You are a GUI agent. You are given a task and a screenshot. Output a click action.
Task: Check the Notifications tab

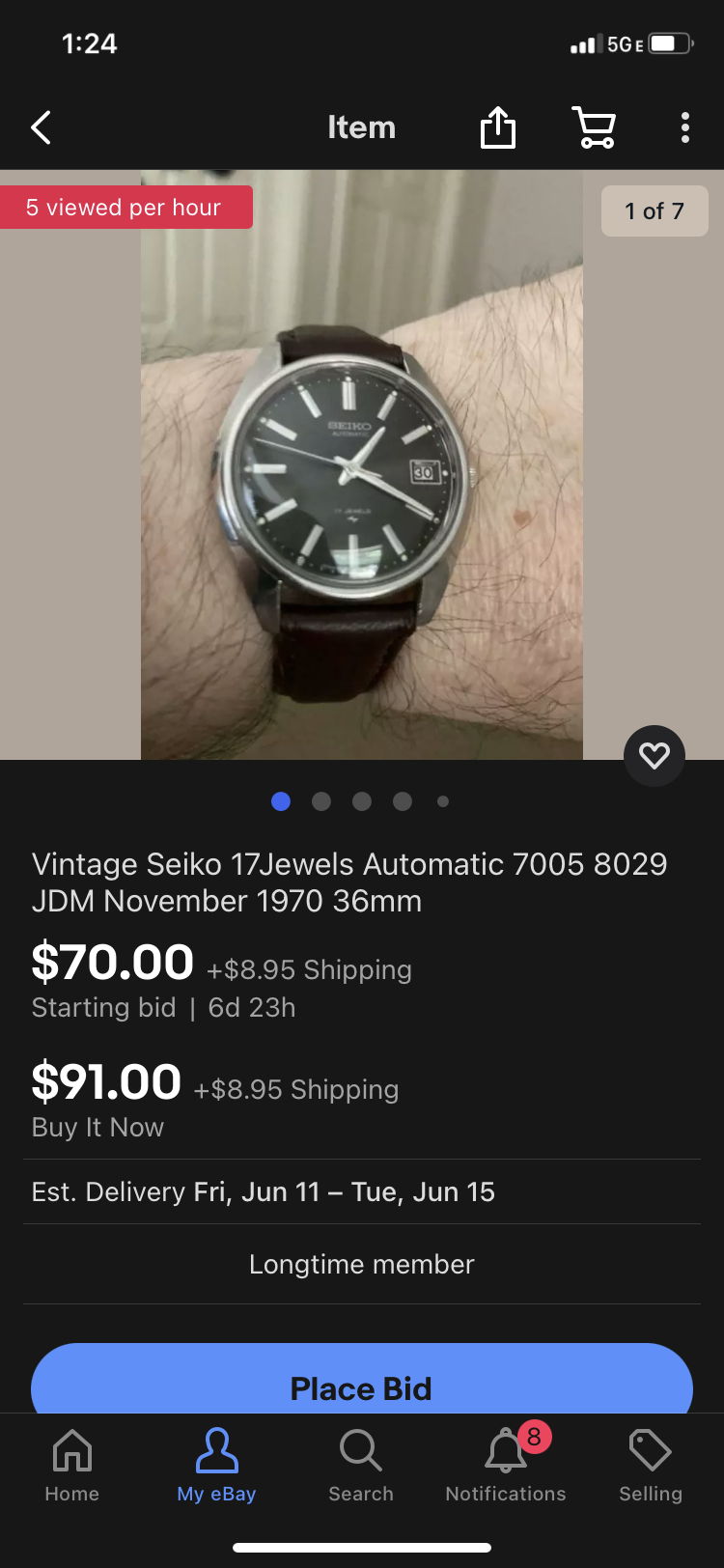point(506,1466)
